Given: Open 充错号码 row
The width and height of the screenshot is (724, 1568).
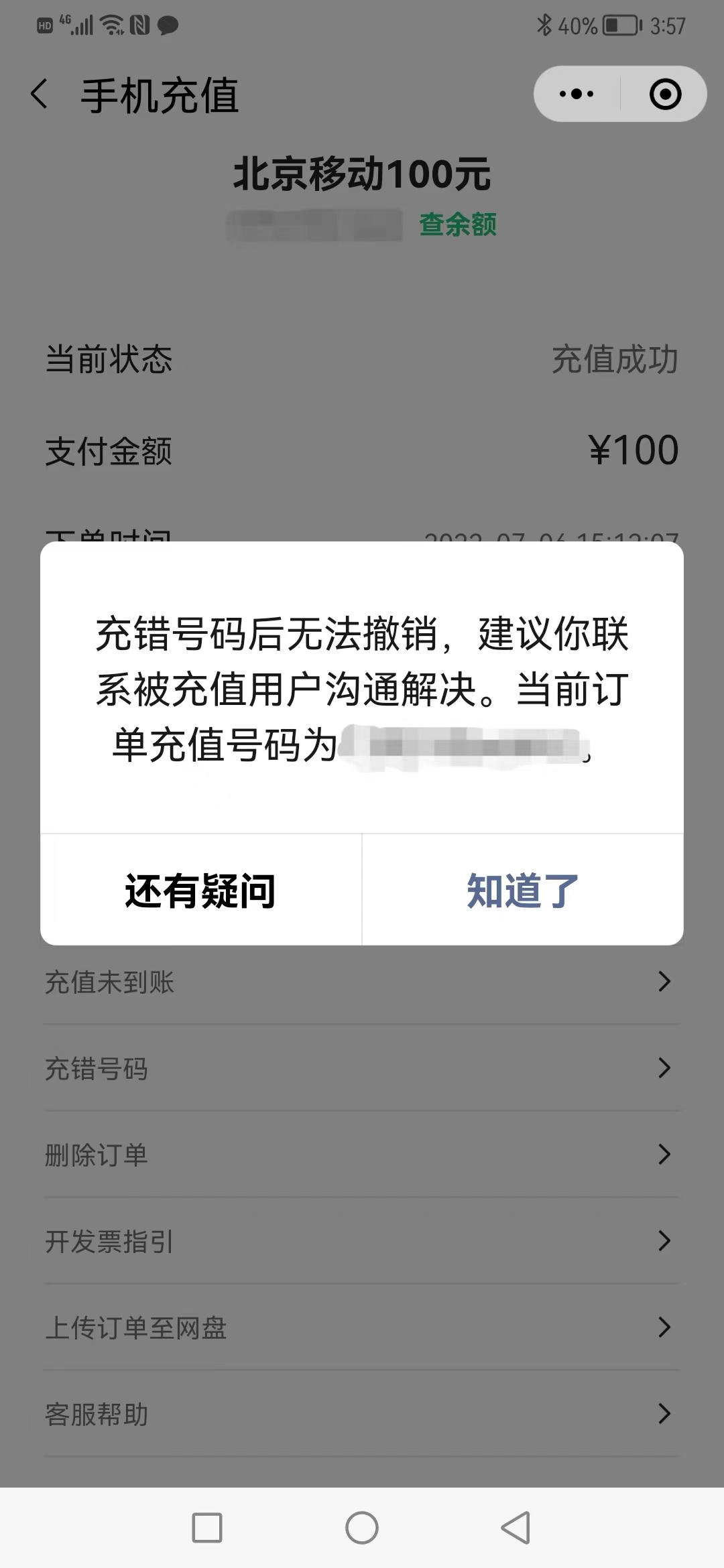Looking at the screenshot, I should point(362,1068).
